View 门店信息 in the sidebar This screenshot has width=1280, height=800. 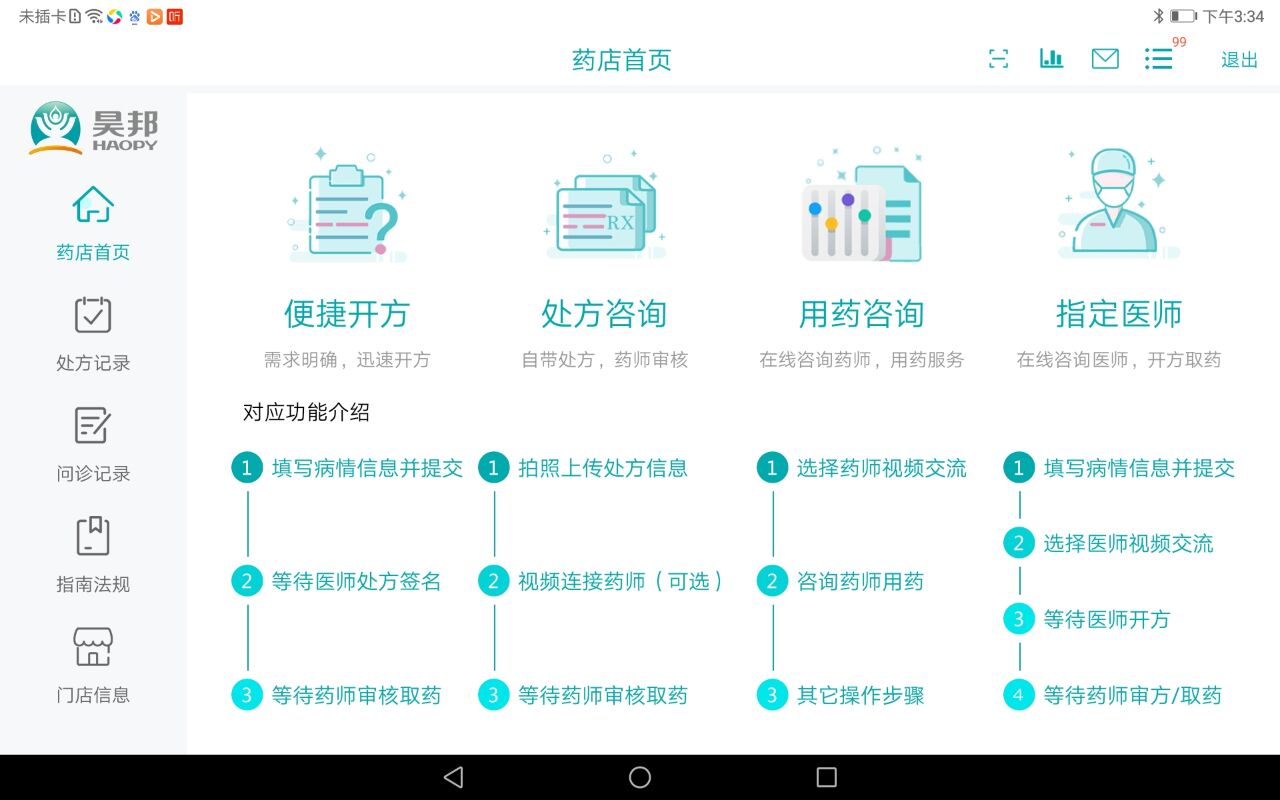[93, 667]
